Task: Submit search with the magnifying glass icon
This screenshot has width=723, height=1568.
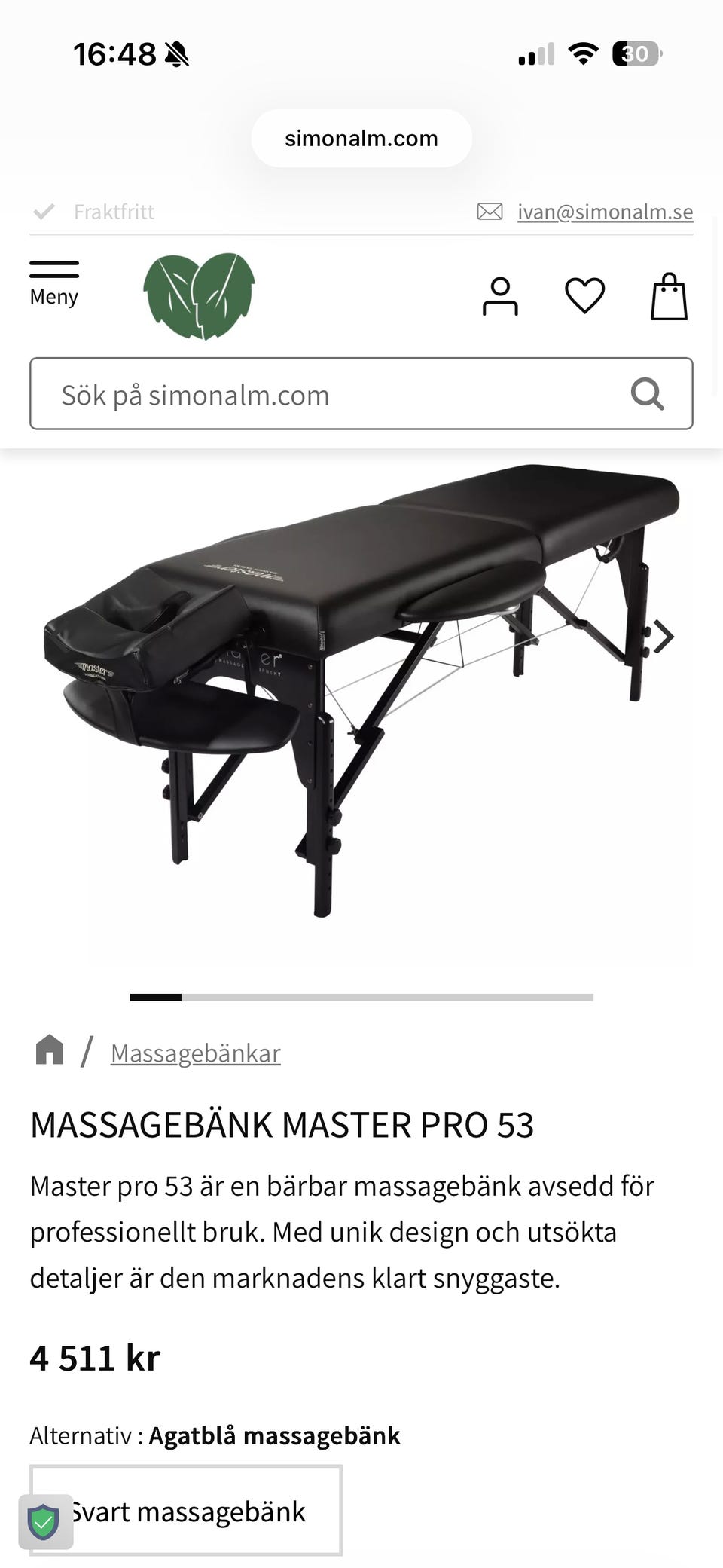Action: pyautogui.click(x=647, y=393)
